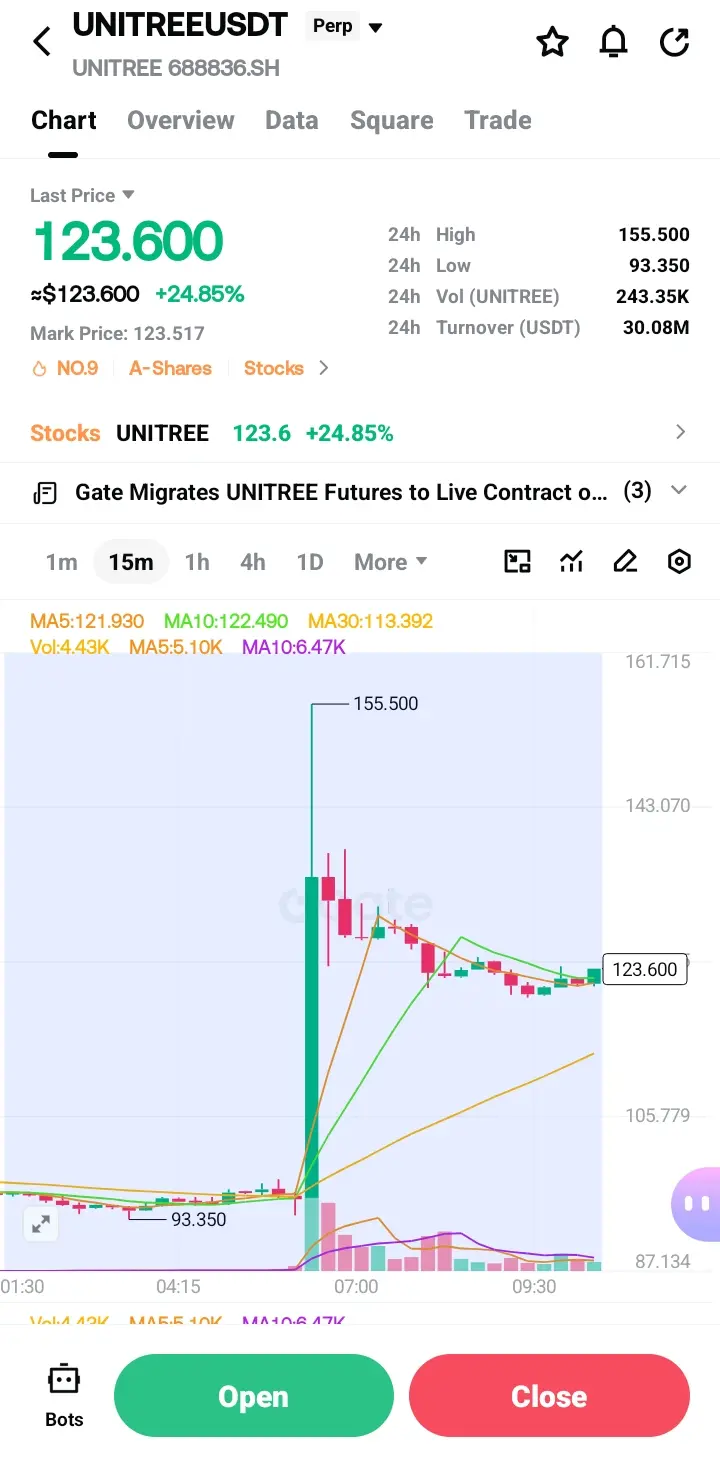Switch to the Trade tab
This screenshot has height=1467, width=720.
click(498, 120)
